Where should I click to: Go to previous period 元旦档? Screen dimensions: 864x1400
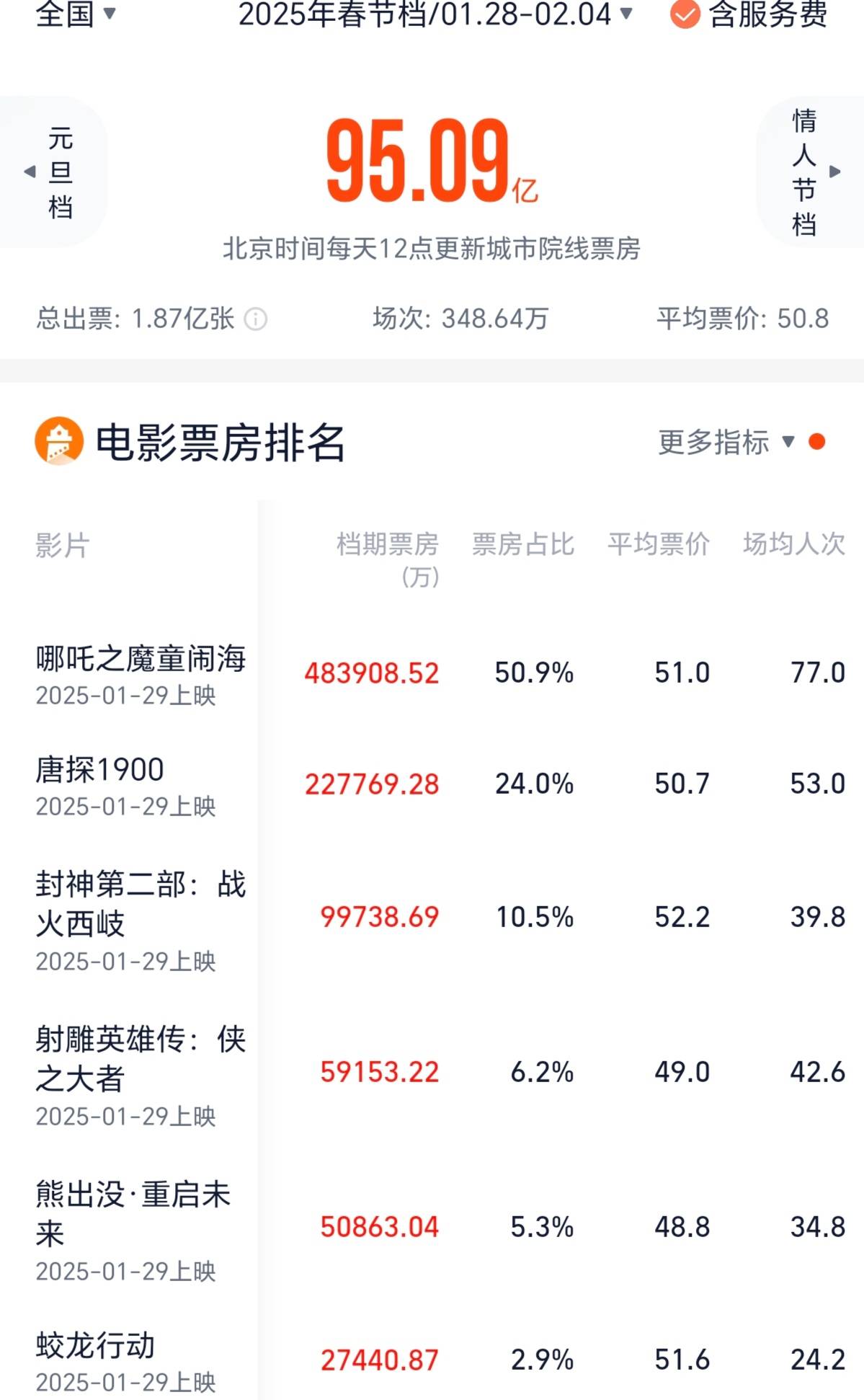[54, 172]
